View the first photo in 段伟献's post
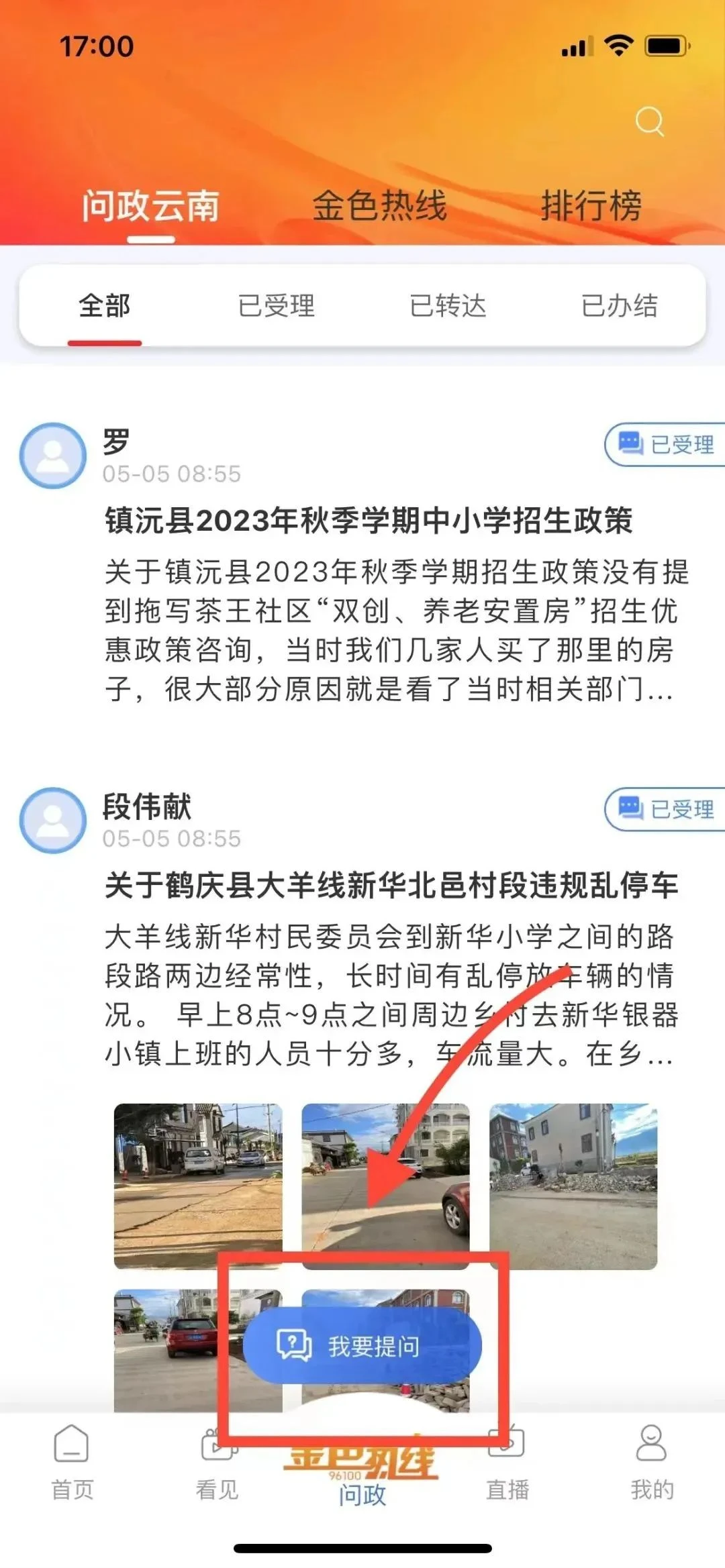Viewport: 725px width, 1568px height. (x=198, y=1186)
